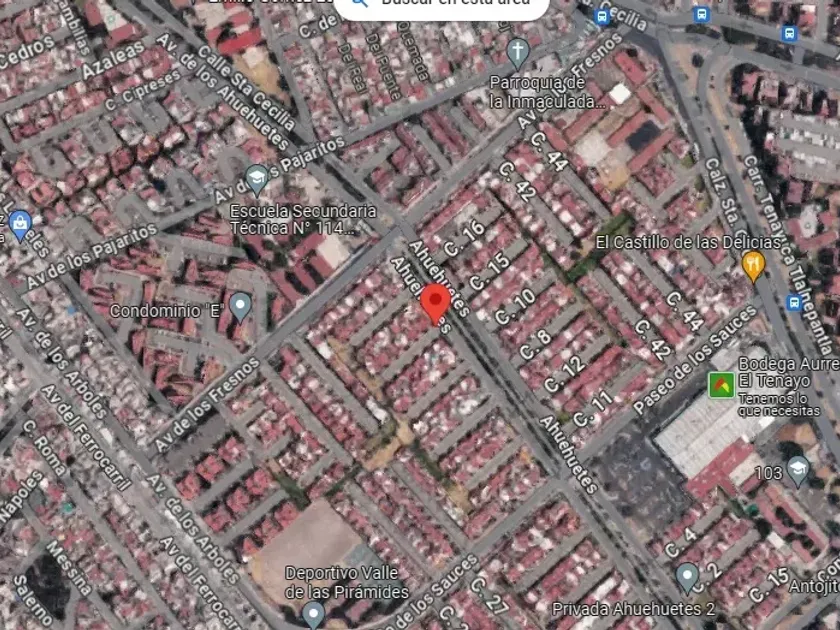Tap the 'Buscar en esta área' button
Viewport: 840px width, 630px height.
[442, 5]
